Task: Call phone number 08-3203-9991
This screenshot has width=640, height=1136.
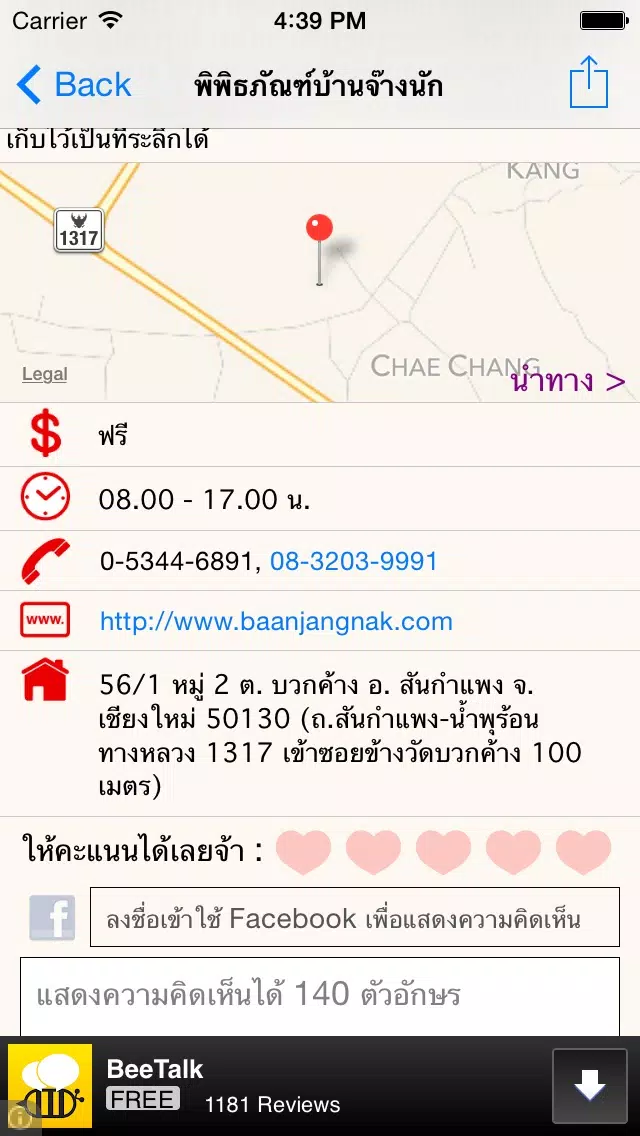Action: point(354,561)
